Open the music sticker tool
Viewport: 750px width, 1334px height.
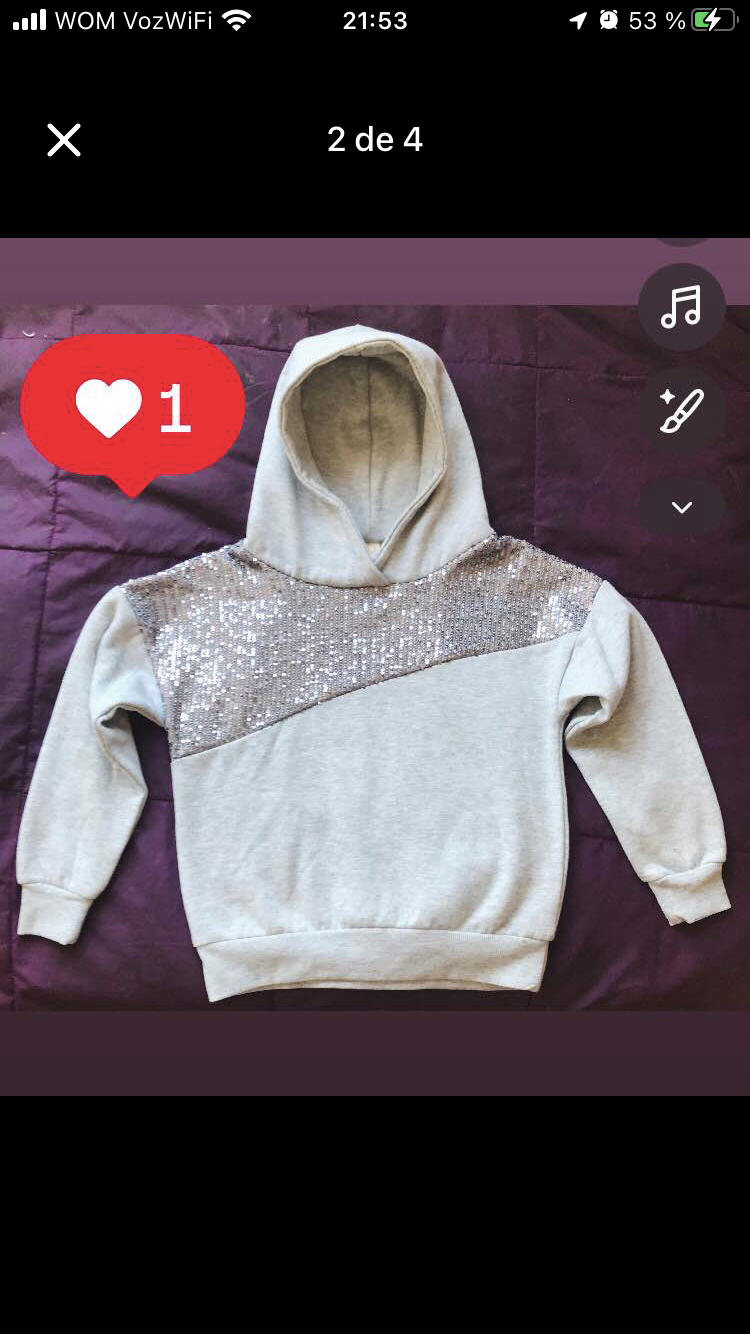pos(681,307)
